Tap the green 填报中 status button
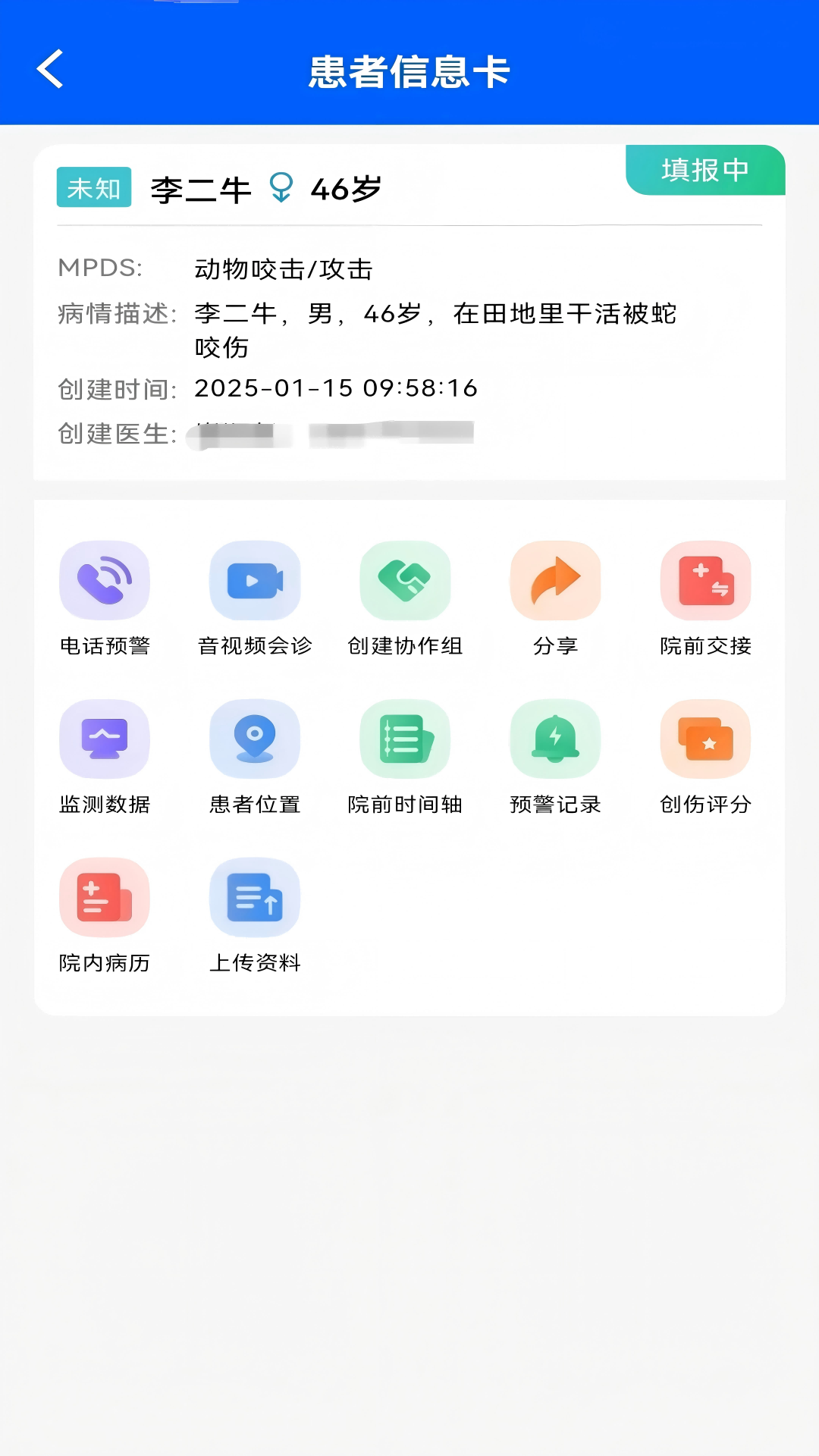This screenshot has height=1456, width=819. pos(704,170)
